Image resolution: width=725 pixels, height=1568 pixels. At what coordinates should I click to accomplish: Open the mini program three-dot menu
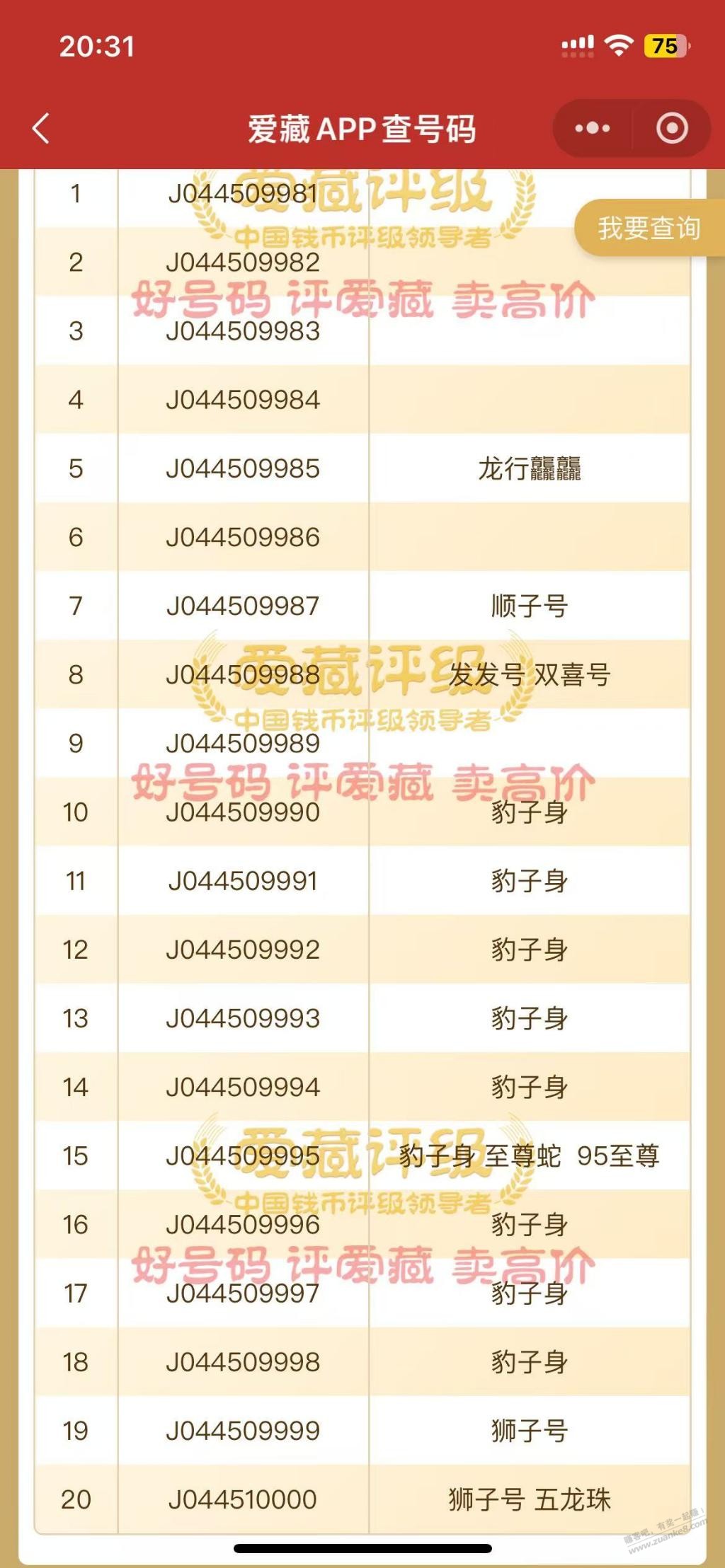[593, 128]
